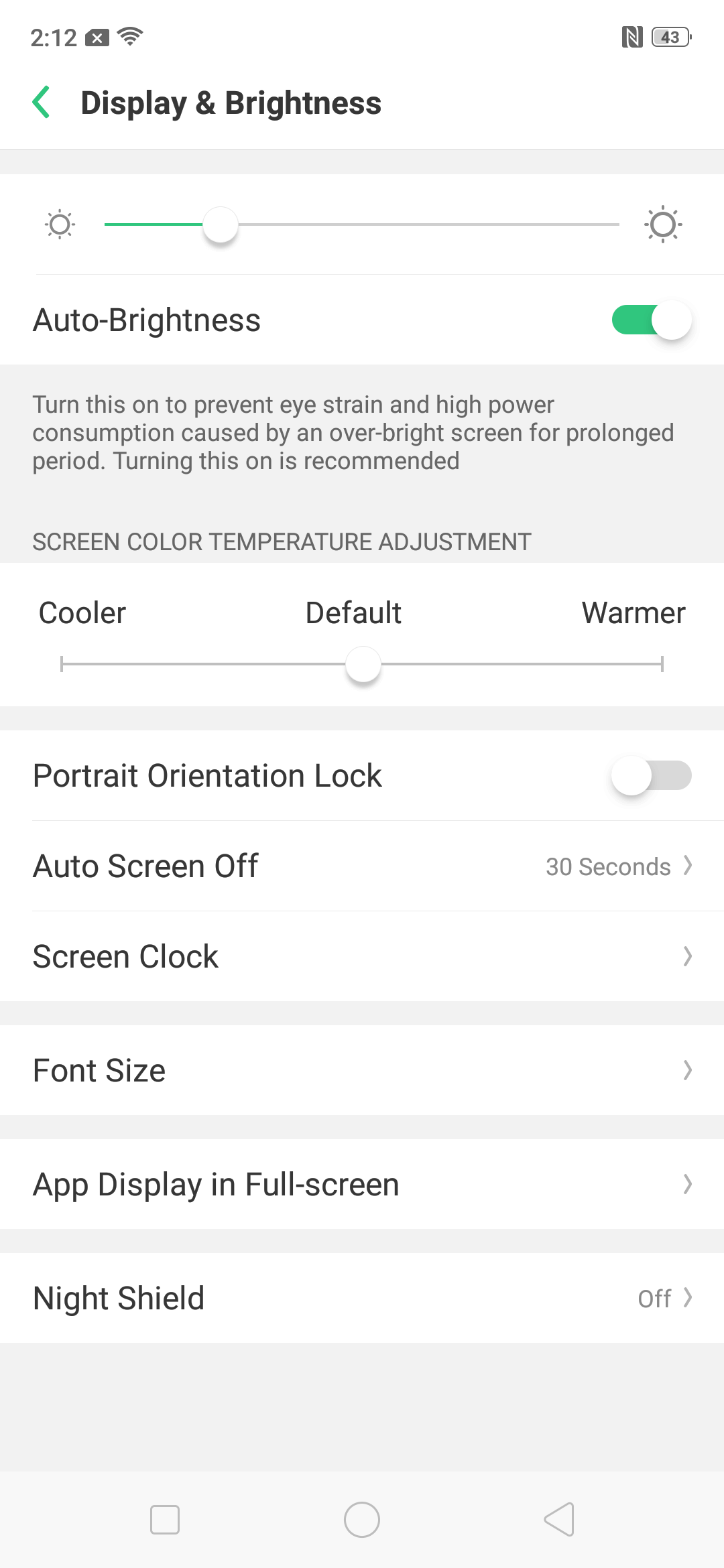Open Font Size settings

click(362, 1070)
